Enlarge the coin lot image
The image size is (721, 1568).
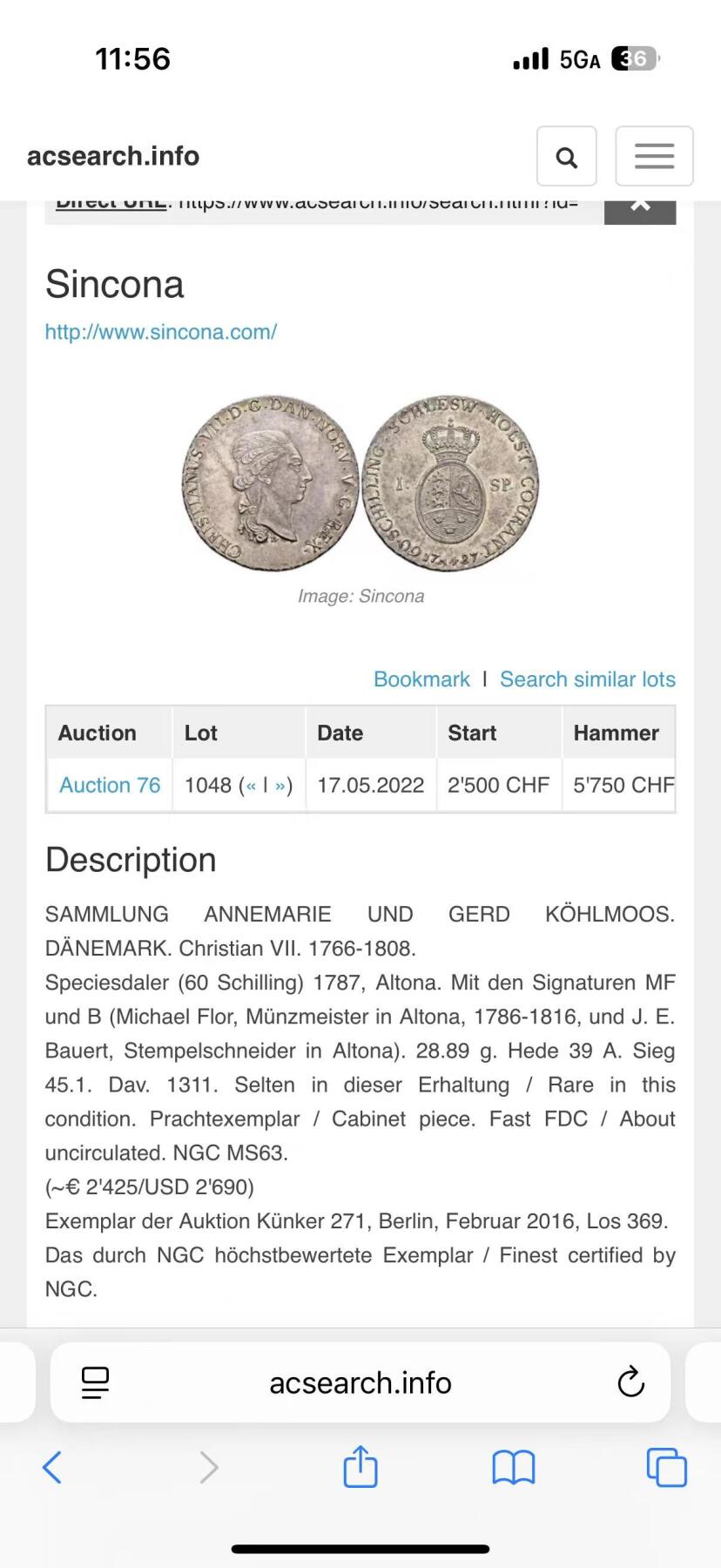(360, 483)
